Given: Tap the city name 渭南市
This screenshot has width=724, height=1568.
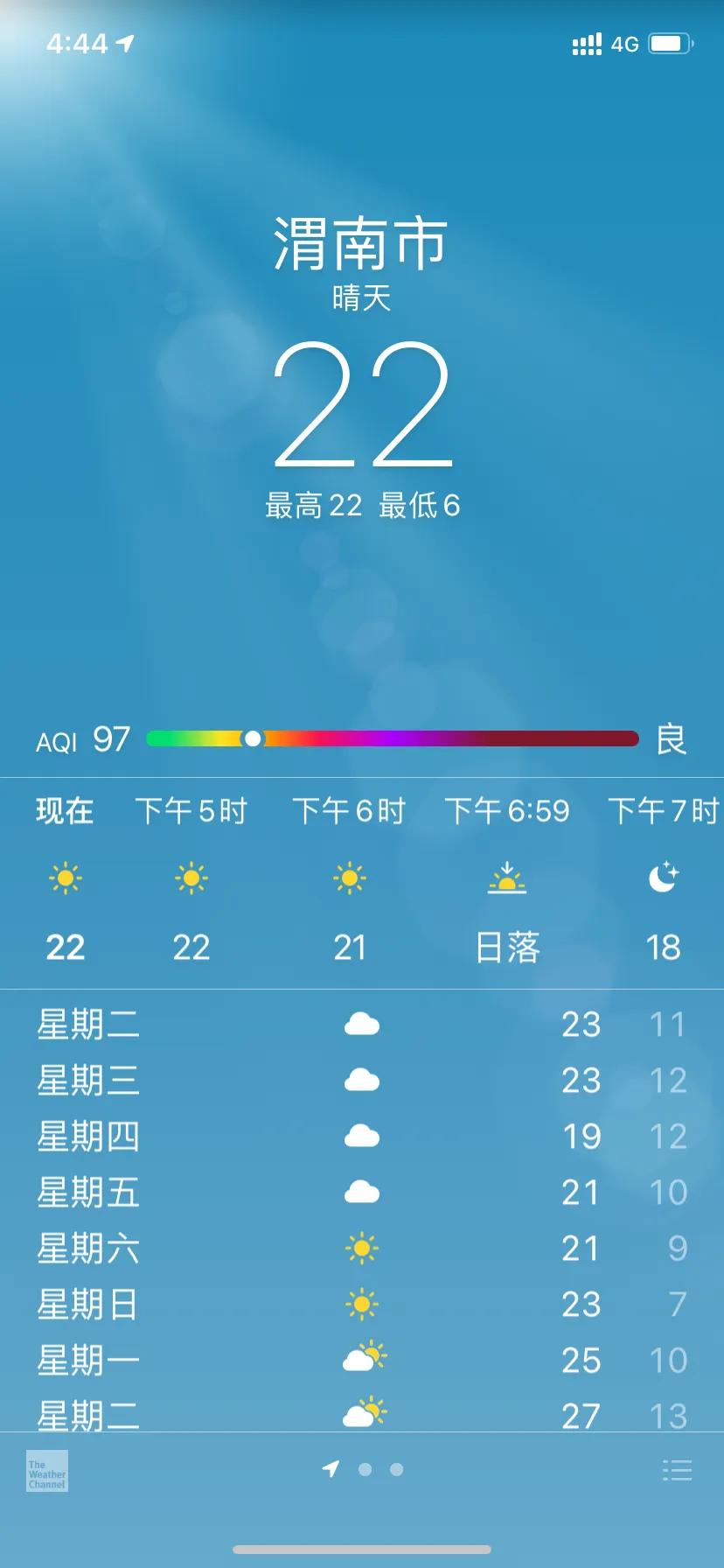Looking at the screenshot, I should 362,243.
